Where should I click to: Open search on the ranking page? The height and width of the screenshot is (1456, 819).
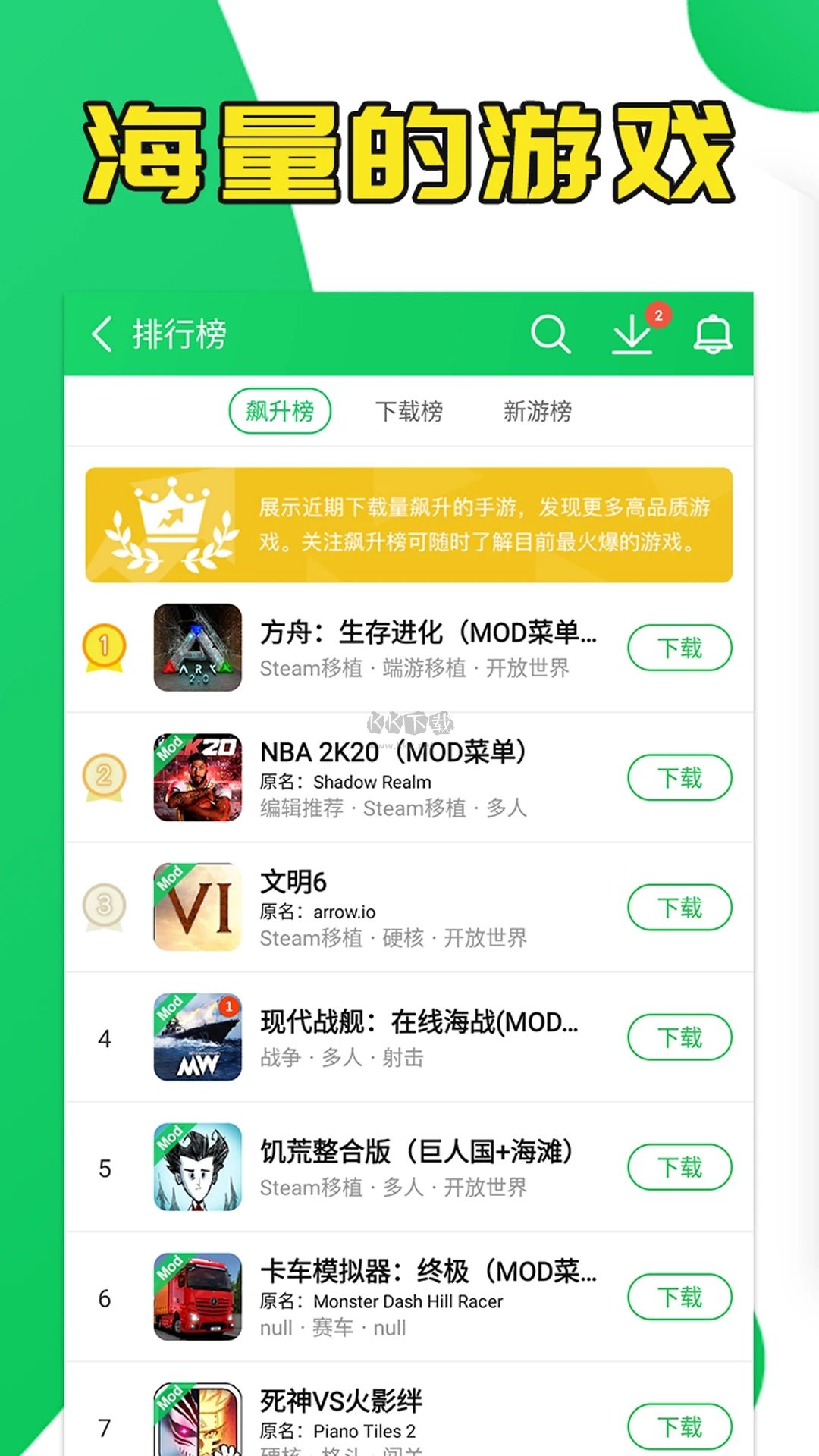(x=551, y=334)
